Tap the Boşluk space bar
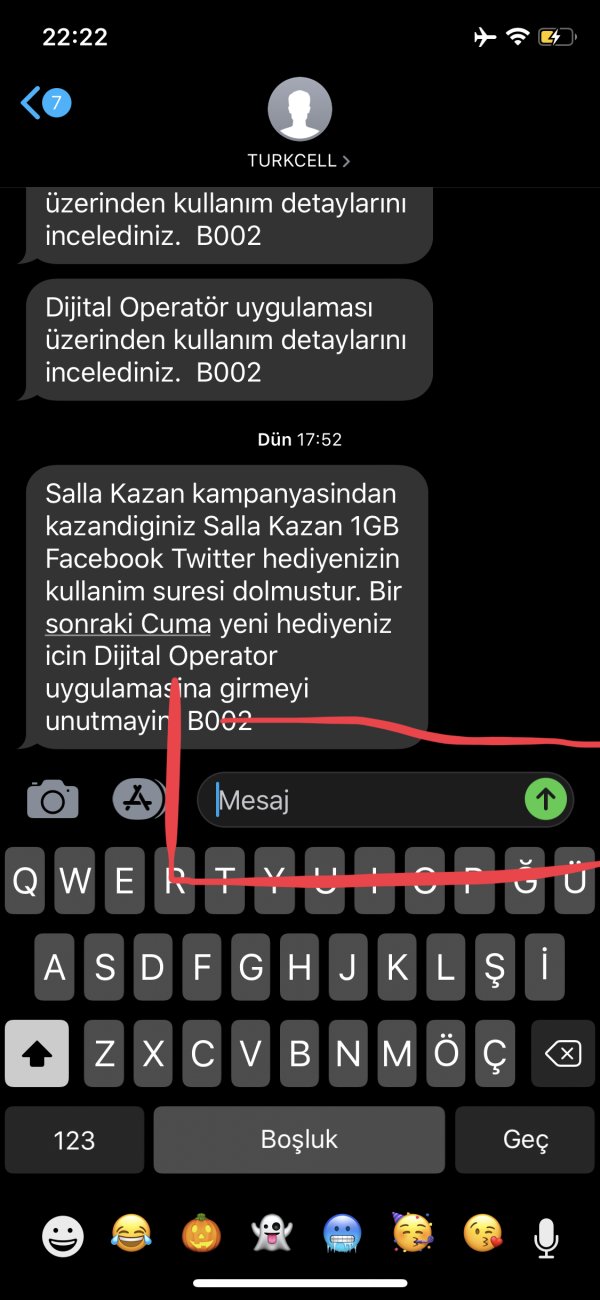This screenshot has height=1300, width=600. tap(299, 1140)
